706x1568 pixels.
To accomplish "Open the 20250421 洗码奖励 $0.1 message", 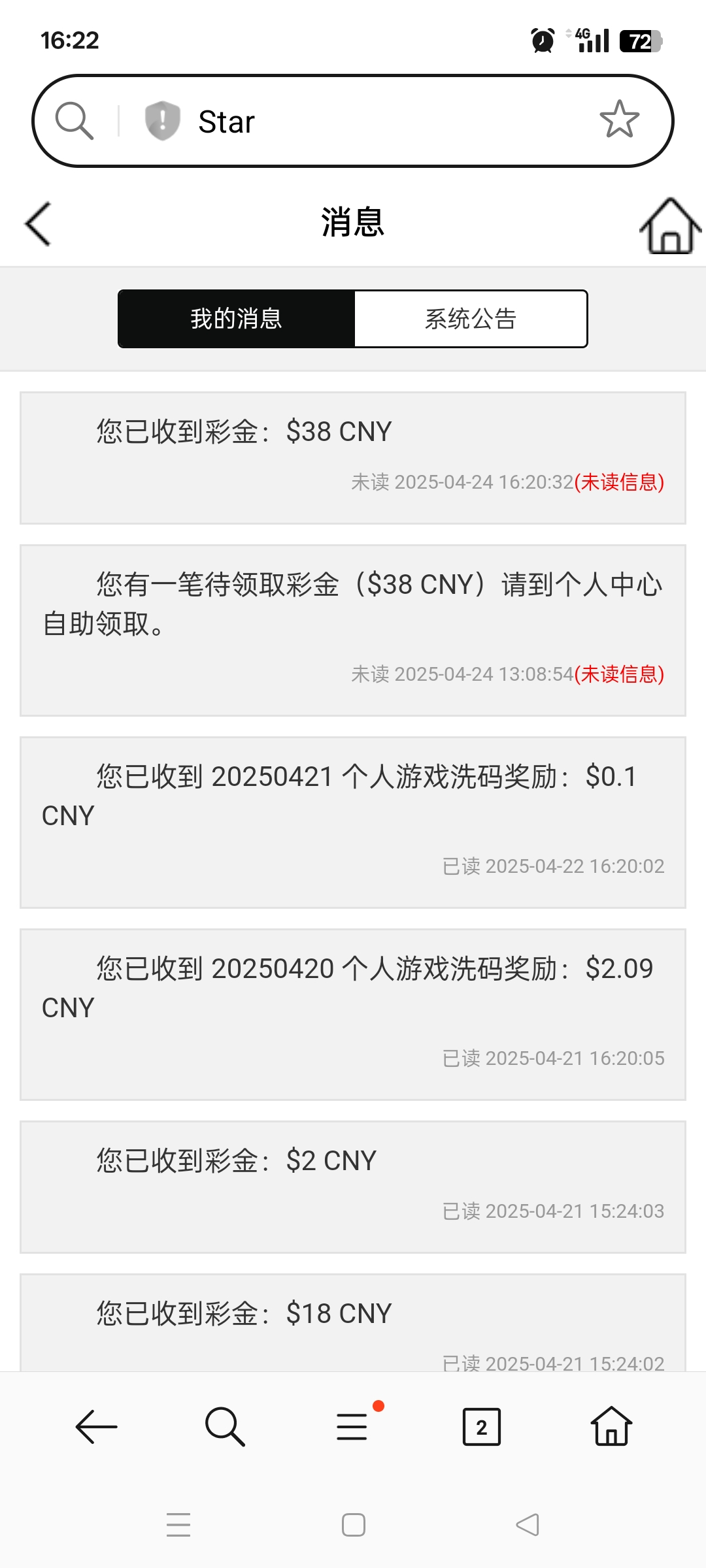I will [x=353, y=822].
